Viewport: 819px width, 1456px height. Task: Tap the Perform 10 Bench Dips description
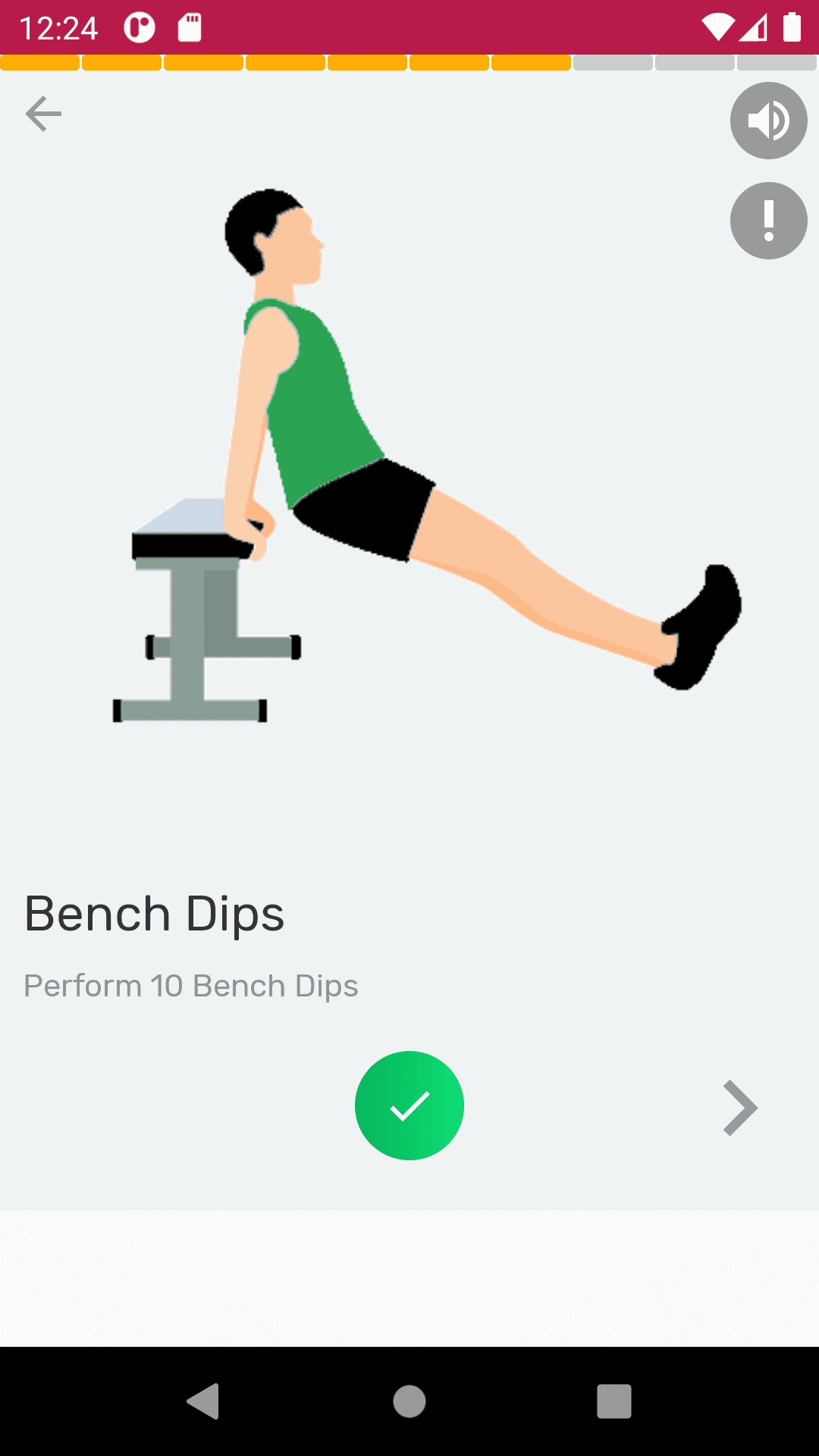point(191,985)
